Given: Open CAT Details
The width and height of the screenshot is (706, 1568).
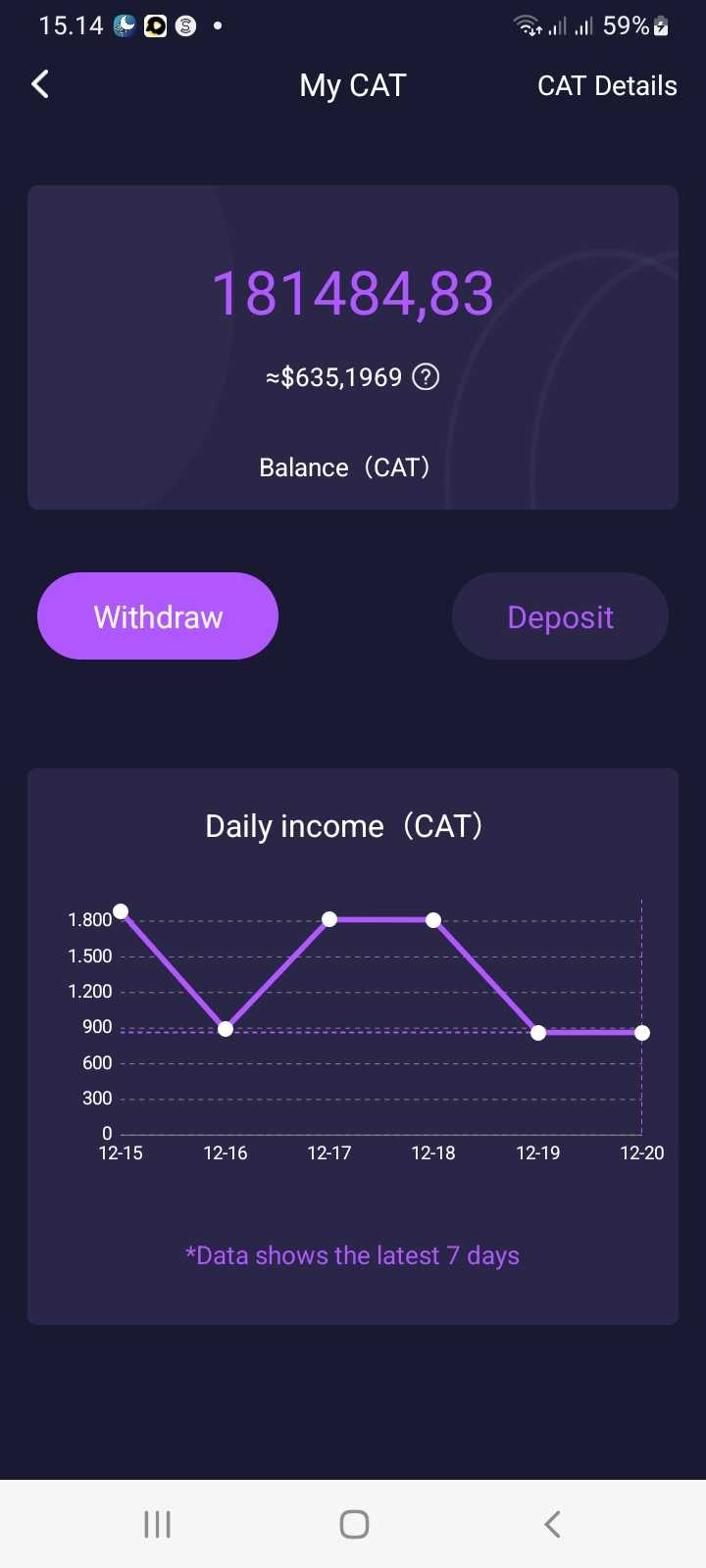Looking at the screenshot, I should (x=607, y=86).
